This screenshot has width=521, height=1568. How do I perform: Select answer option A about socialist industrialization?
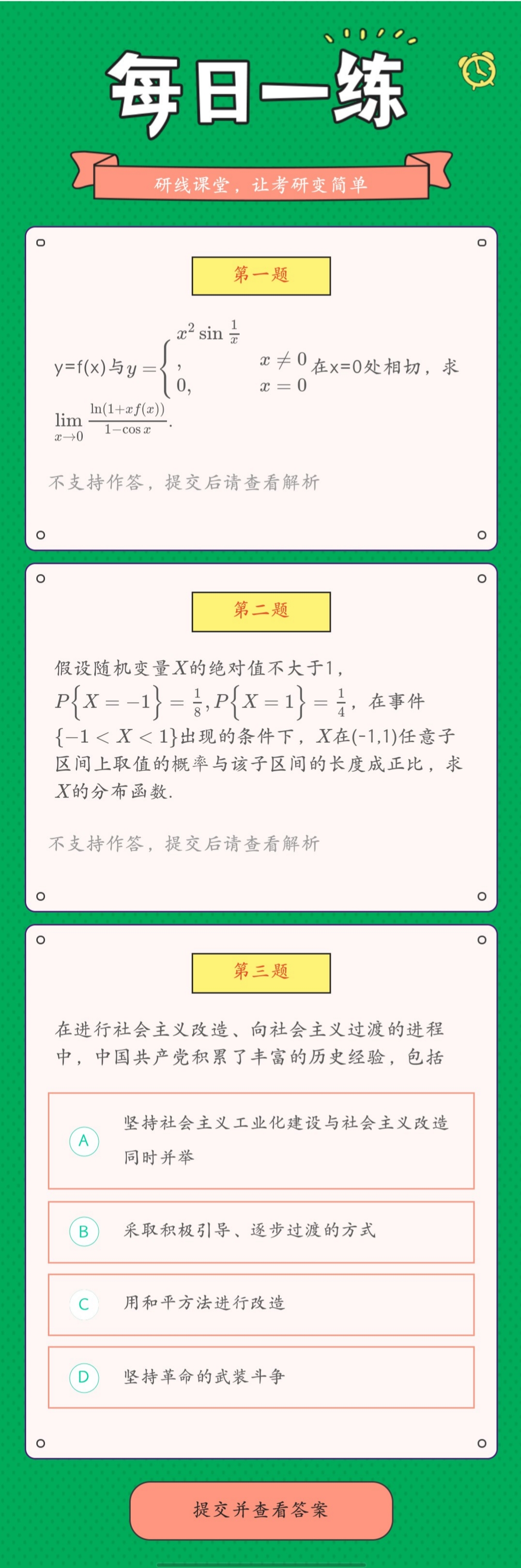(x=261, y=1140)
